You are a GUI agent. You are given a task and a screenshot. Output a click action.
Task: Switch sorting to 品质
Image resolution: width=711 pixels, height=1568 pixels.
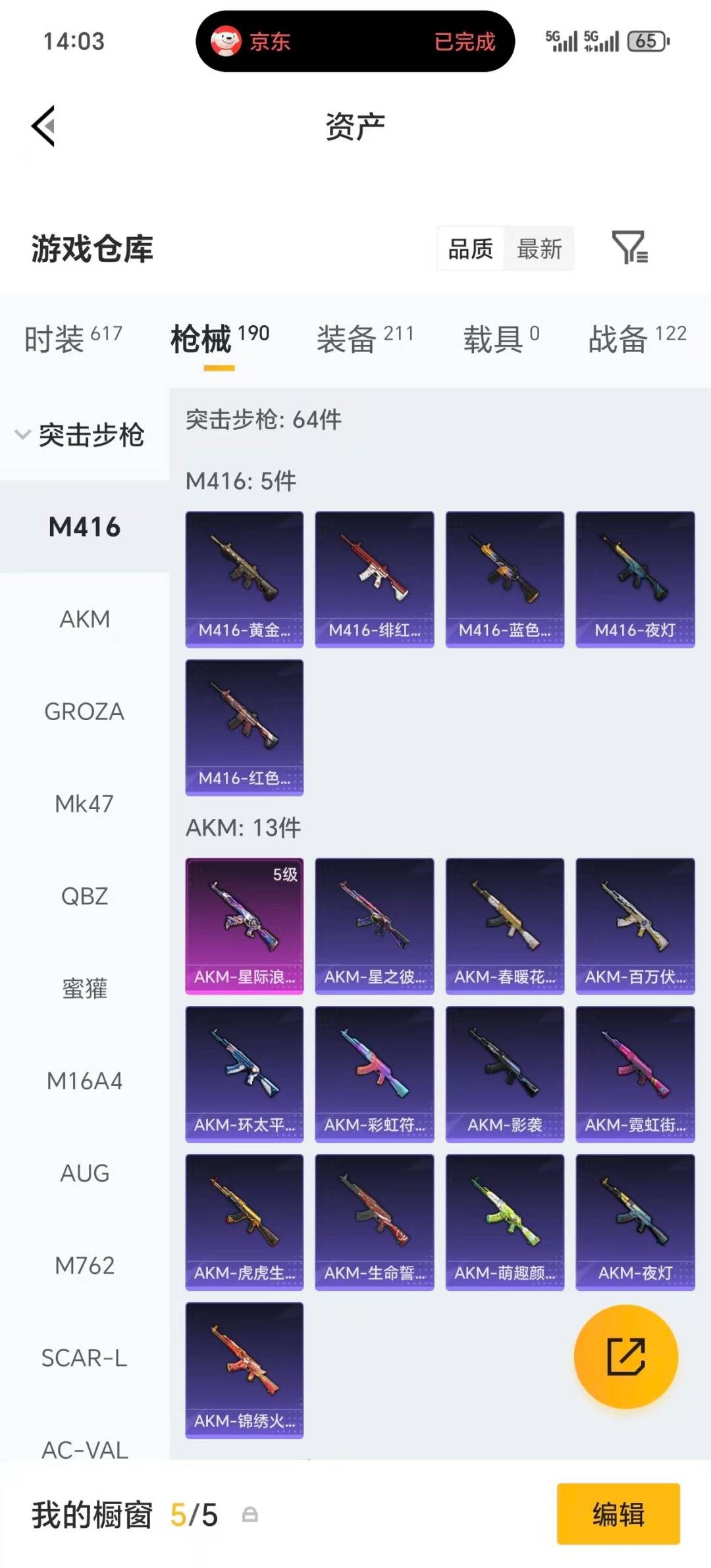click(469, 249)
